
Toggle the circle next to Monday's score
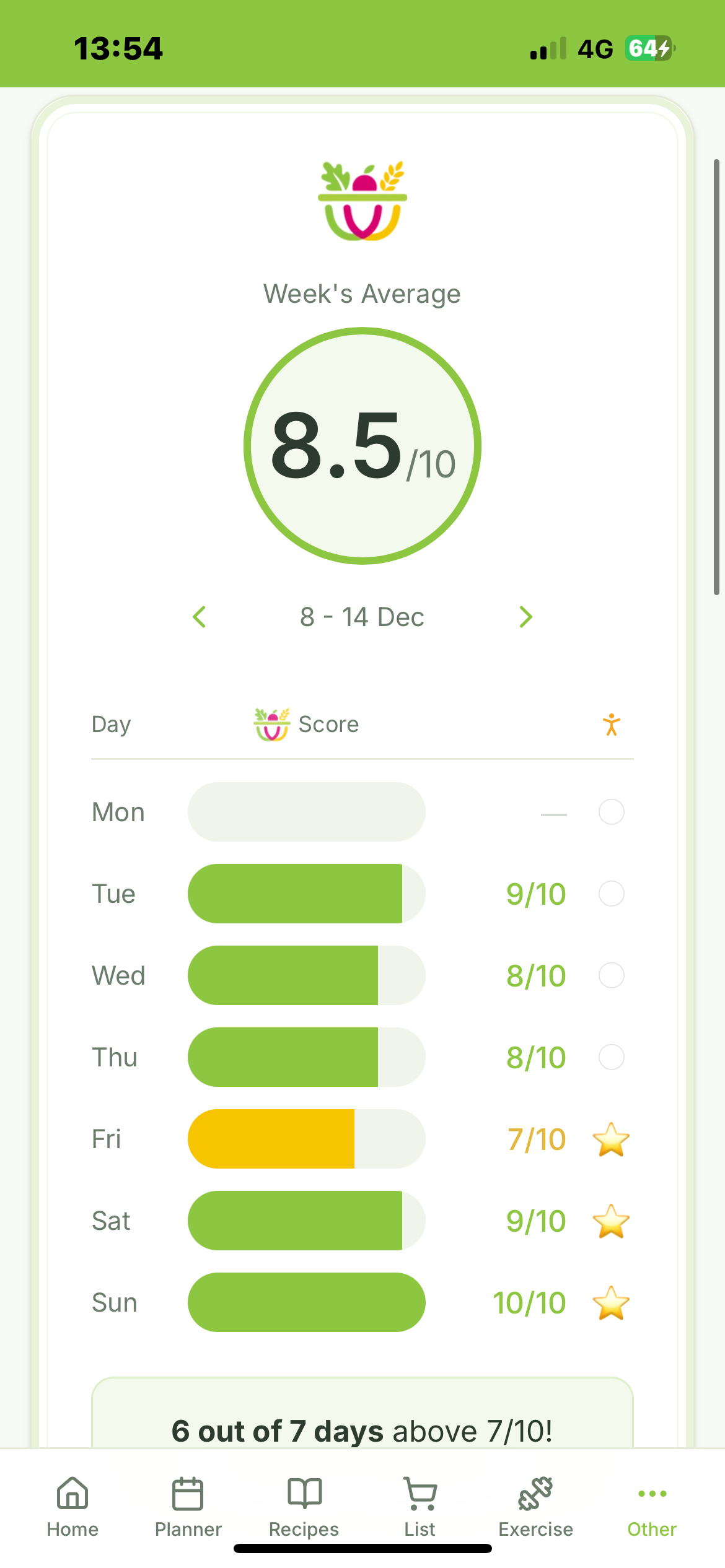point(611,812)
